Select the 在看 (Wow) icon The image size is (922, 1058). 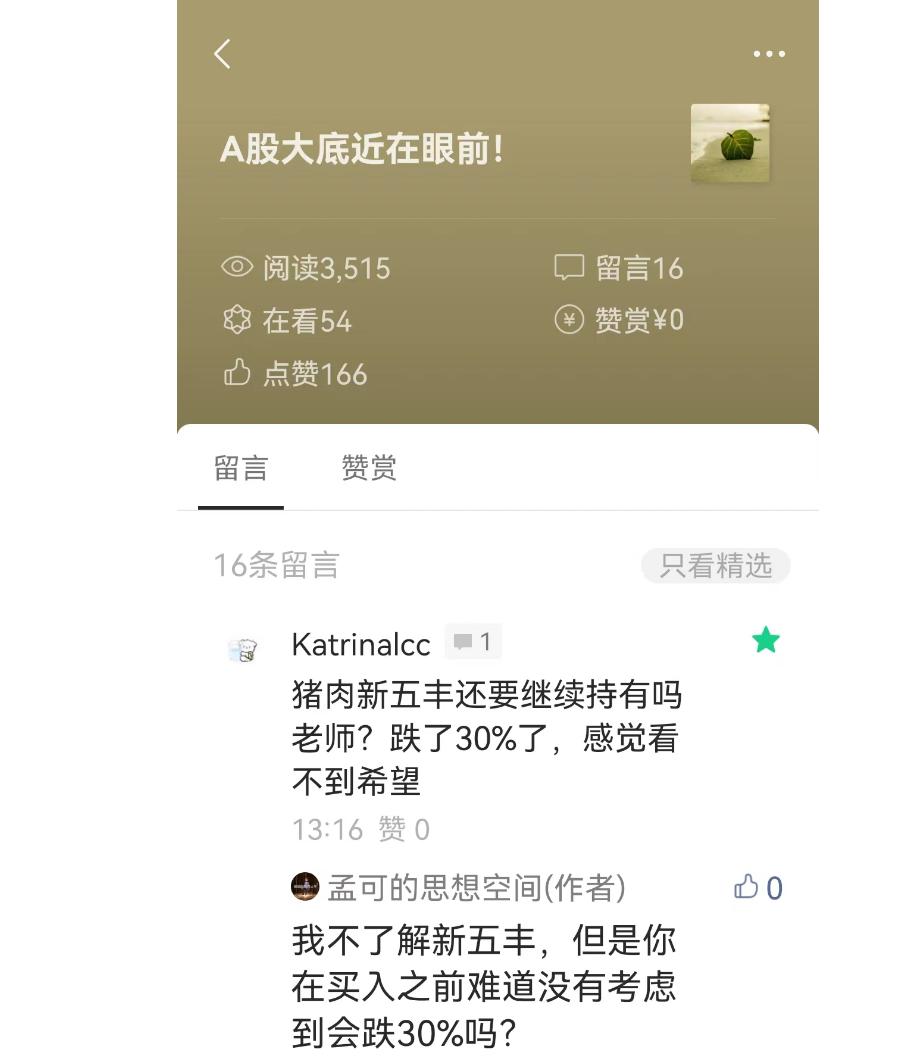(236, 321)
